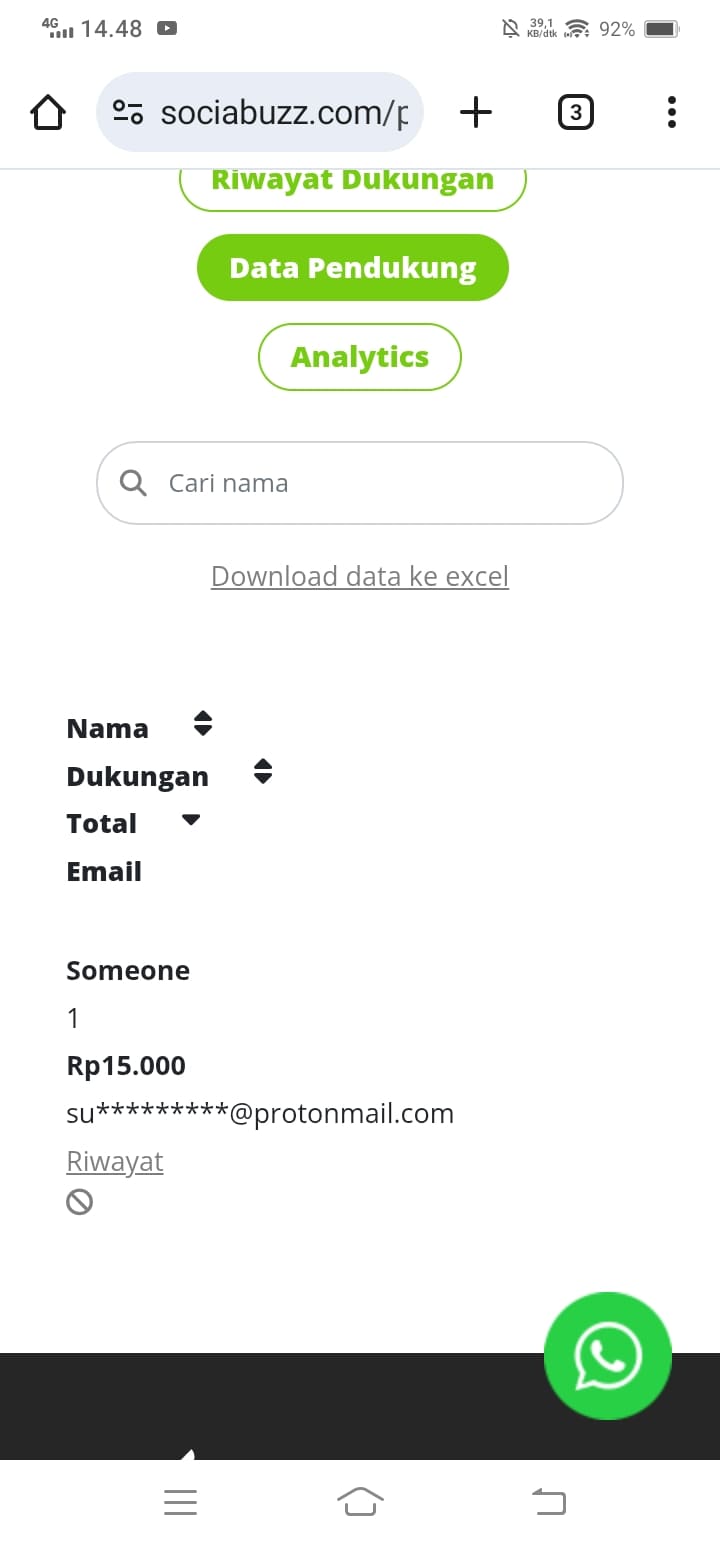Viewport: 720px width, 1544px height.
Task: Go to the browser home page
Action: [x=48, y=112]
